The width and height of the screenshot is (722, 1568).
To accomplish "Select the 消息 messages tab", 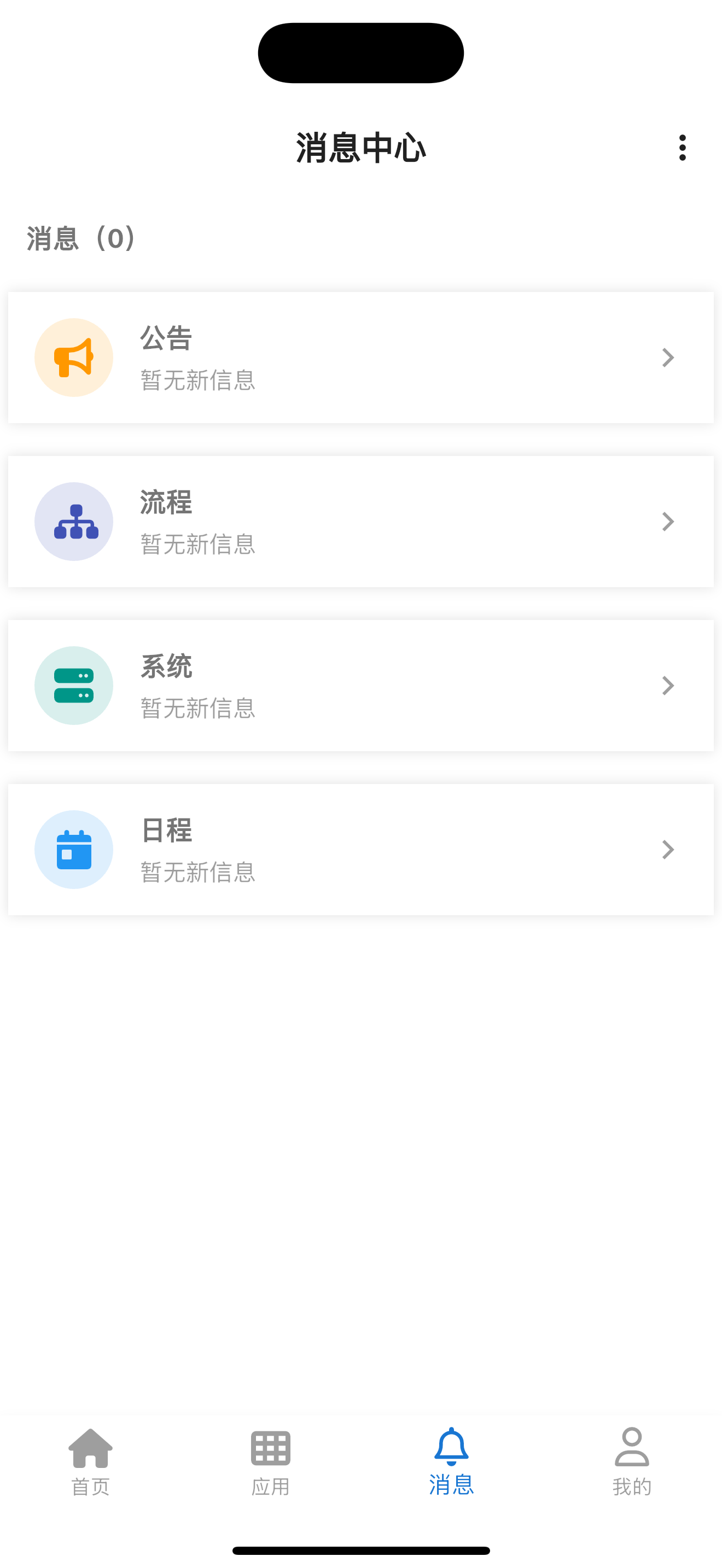I will 451,1461.
